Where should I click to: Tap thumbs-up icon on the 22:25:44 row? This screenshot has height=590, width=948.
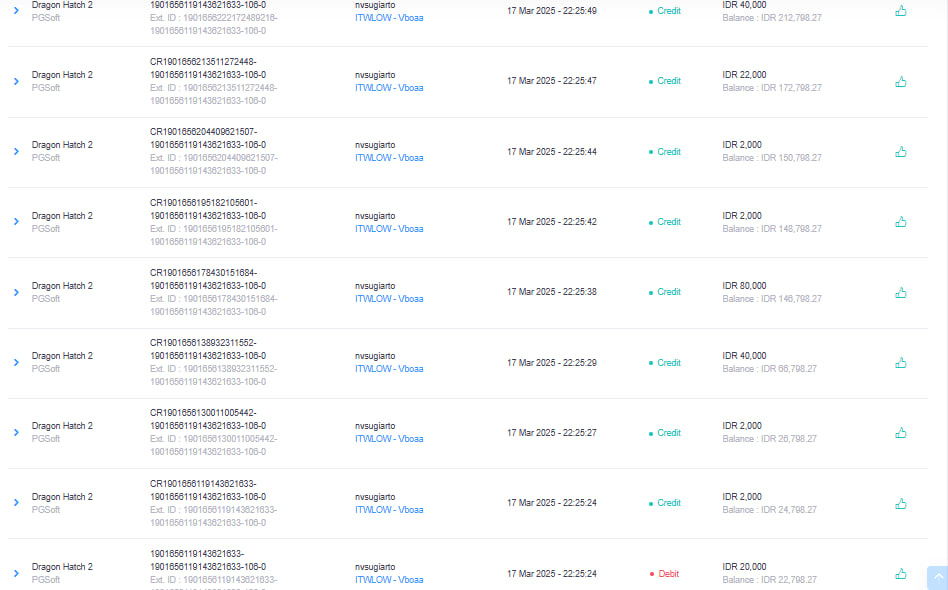[x=901, y=152]
